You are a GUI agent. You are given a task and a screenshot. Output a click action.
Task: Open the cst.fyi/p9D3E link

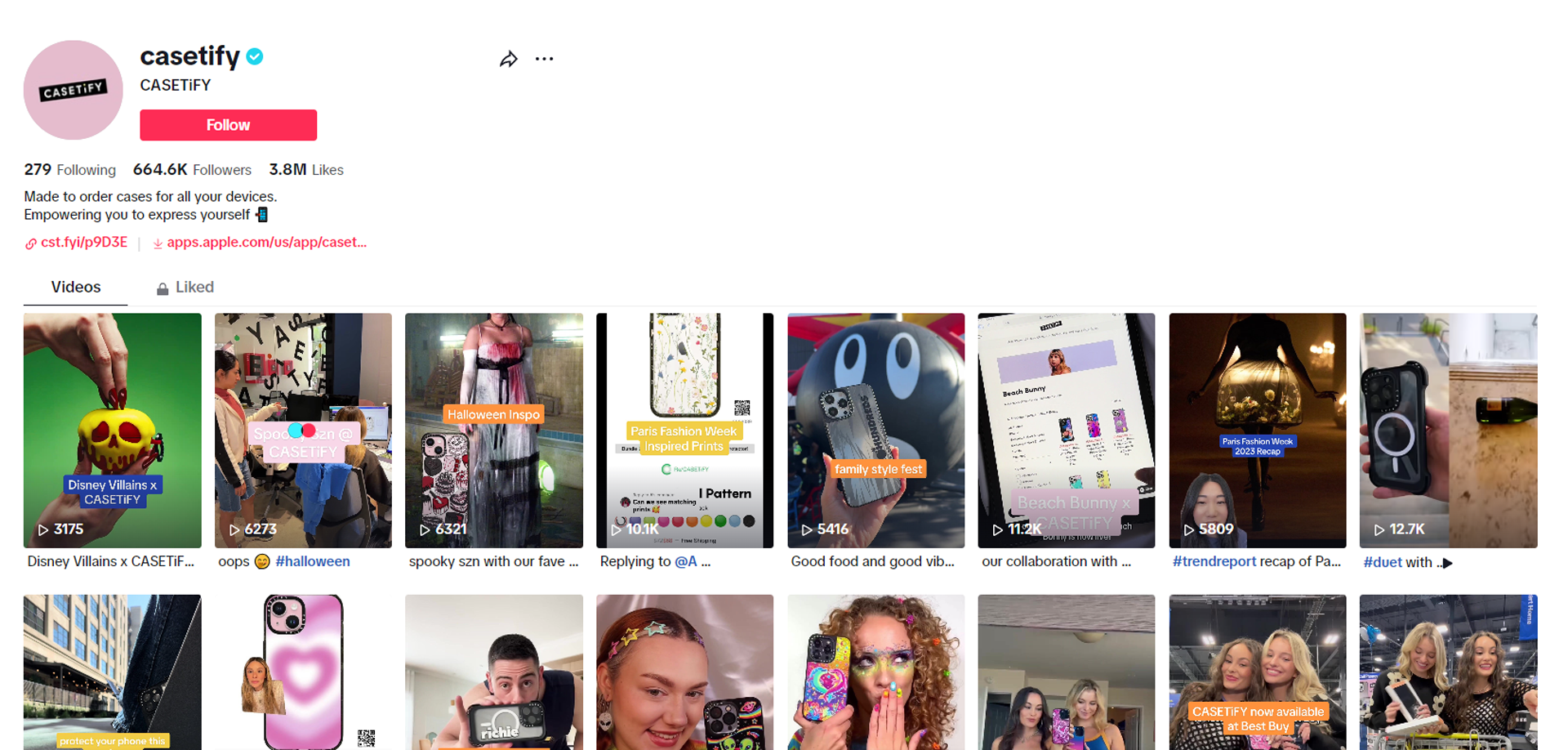pos(83,242)
